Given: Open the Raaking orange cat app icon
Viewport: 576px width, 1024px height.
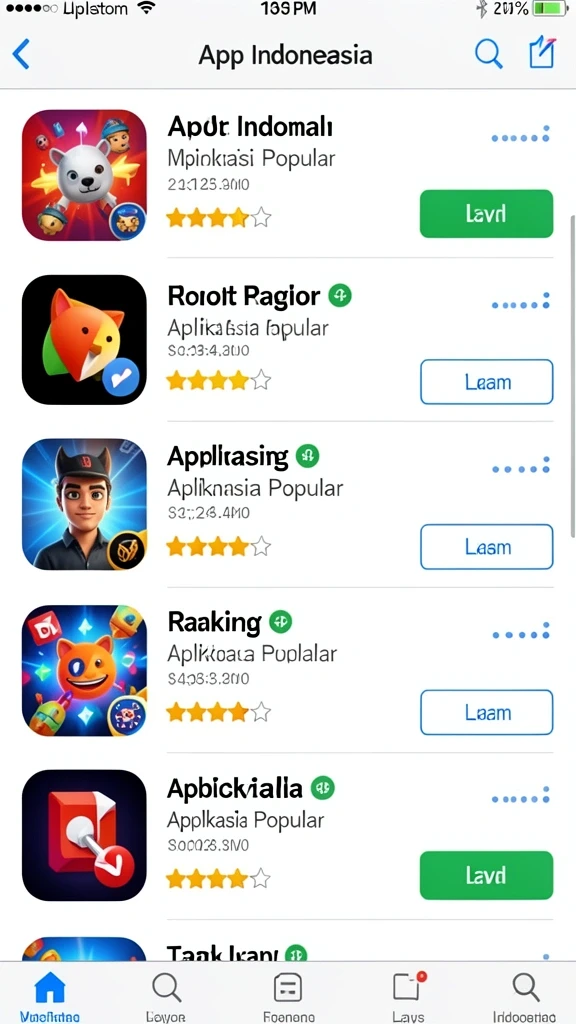Looking at the screenshot, I should [84, 671].
